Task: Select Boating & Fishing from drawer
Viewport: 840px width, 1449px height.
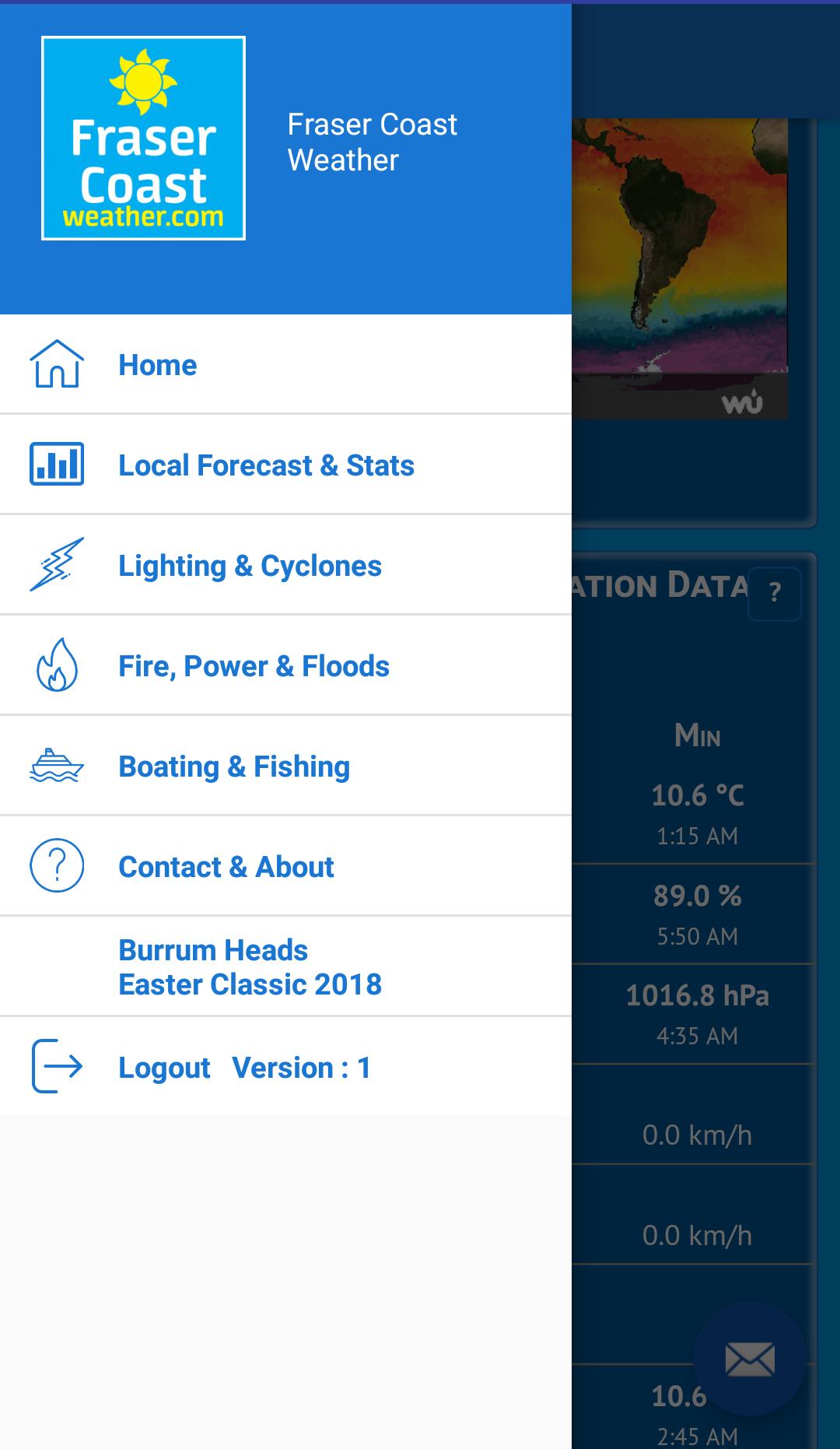Action: [233, 766]
